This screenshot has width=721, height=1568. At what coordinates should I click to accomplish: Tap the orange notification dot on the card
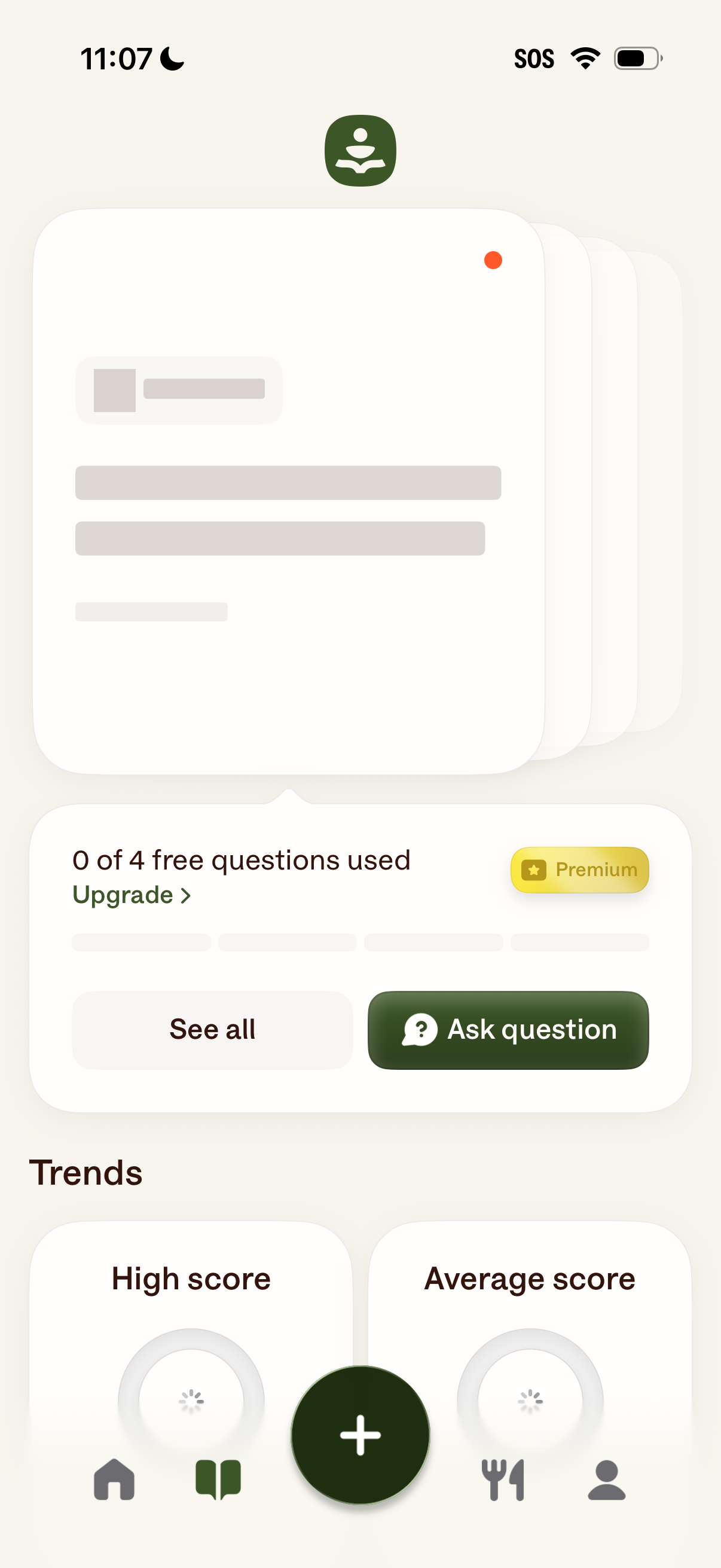coord(493,261)
